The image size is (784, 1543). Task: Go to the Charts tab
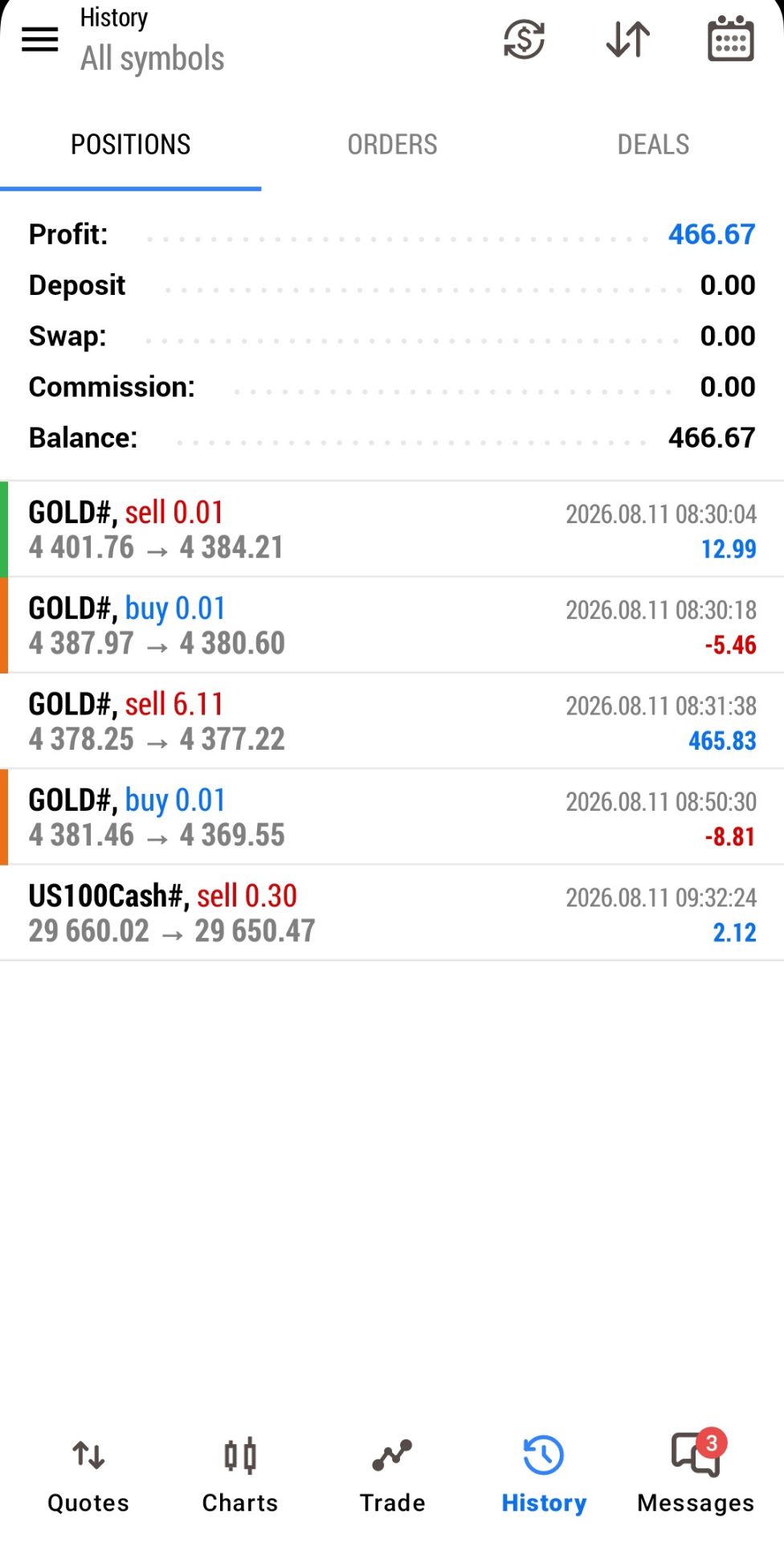240,1475
